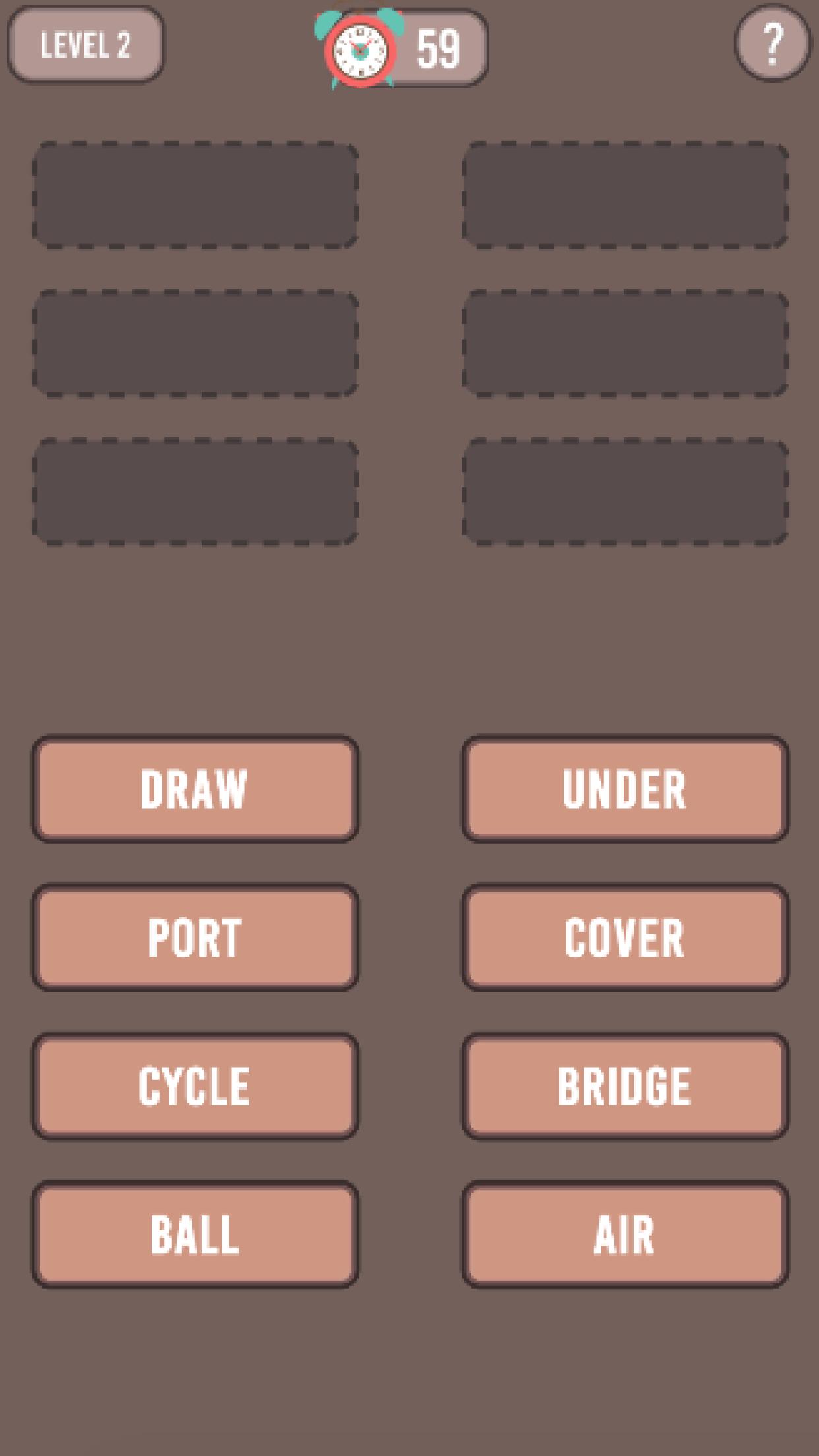
Task: Pick the AIR word tile
Action: (624, 1234)
